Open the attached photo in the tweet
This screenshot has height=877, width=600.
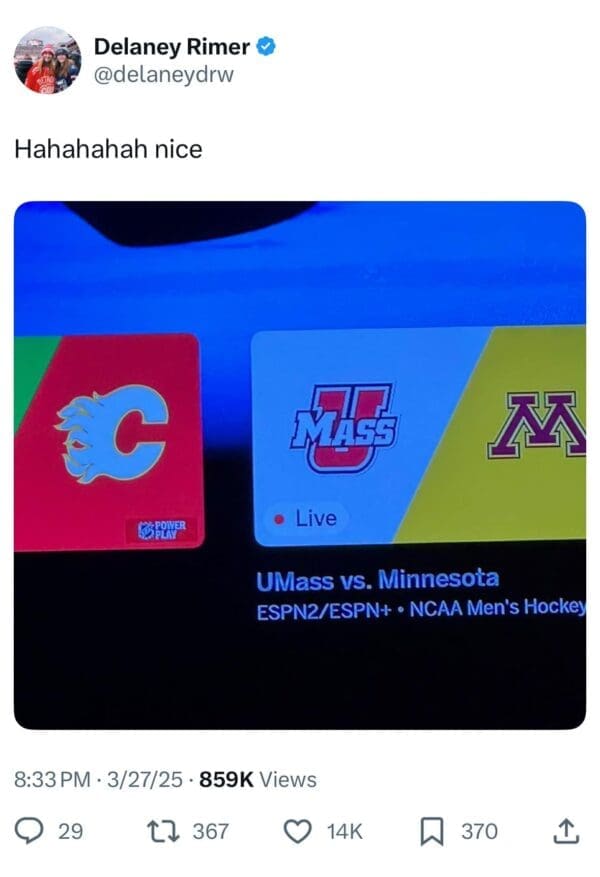(300, 465)
